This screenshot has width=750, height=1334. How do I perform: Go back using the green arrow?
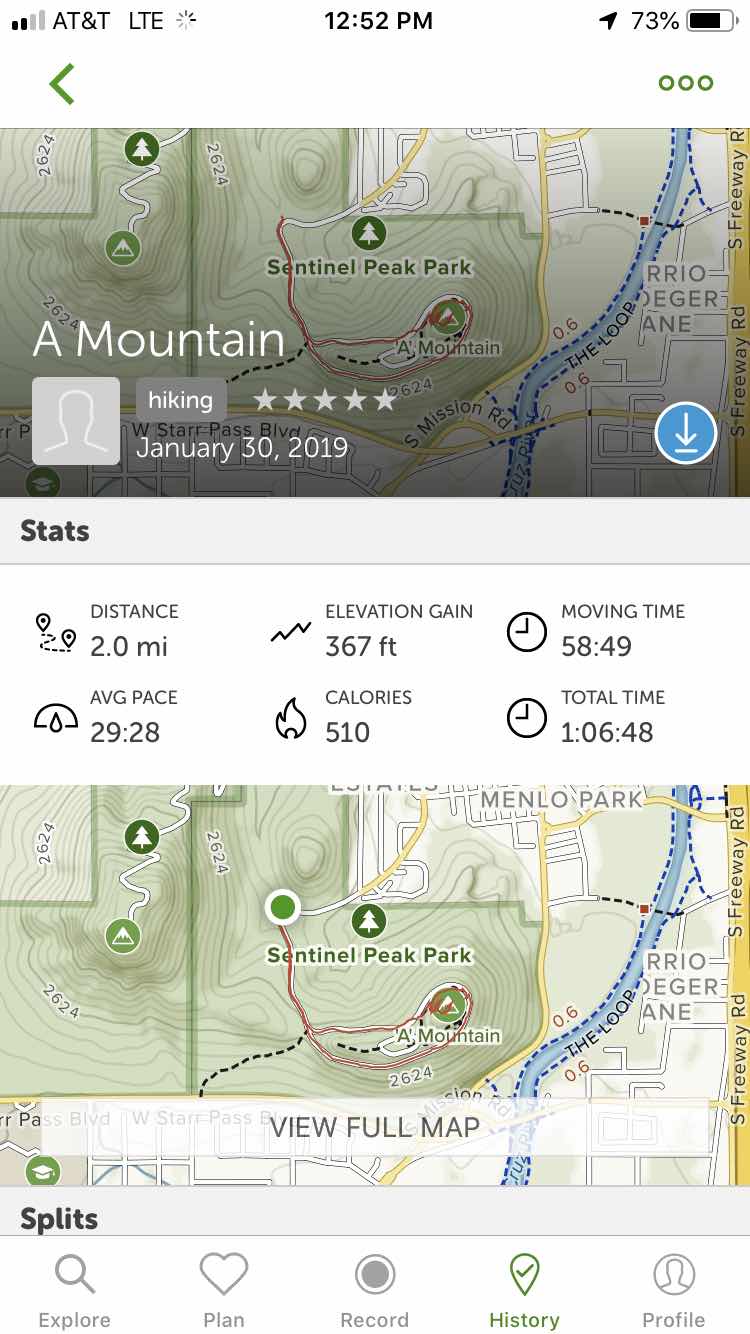[62, 84]
